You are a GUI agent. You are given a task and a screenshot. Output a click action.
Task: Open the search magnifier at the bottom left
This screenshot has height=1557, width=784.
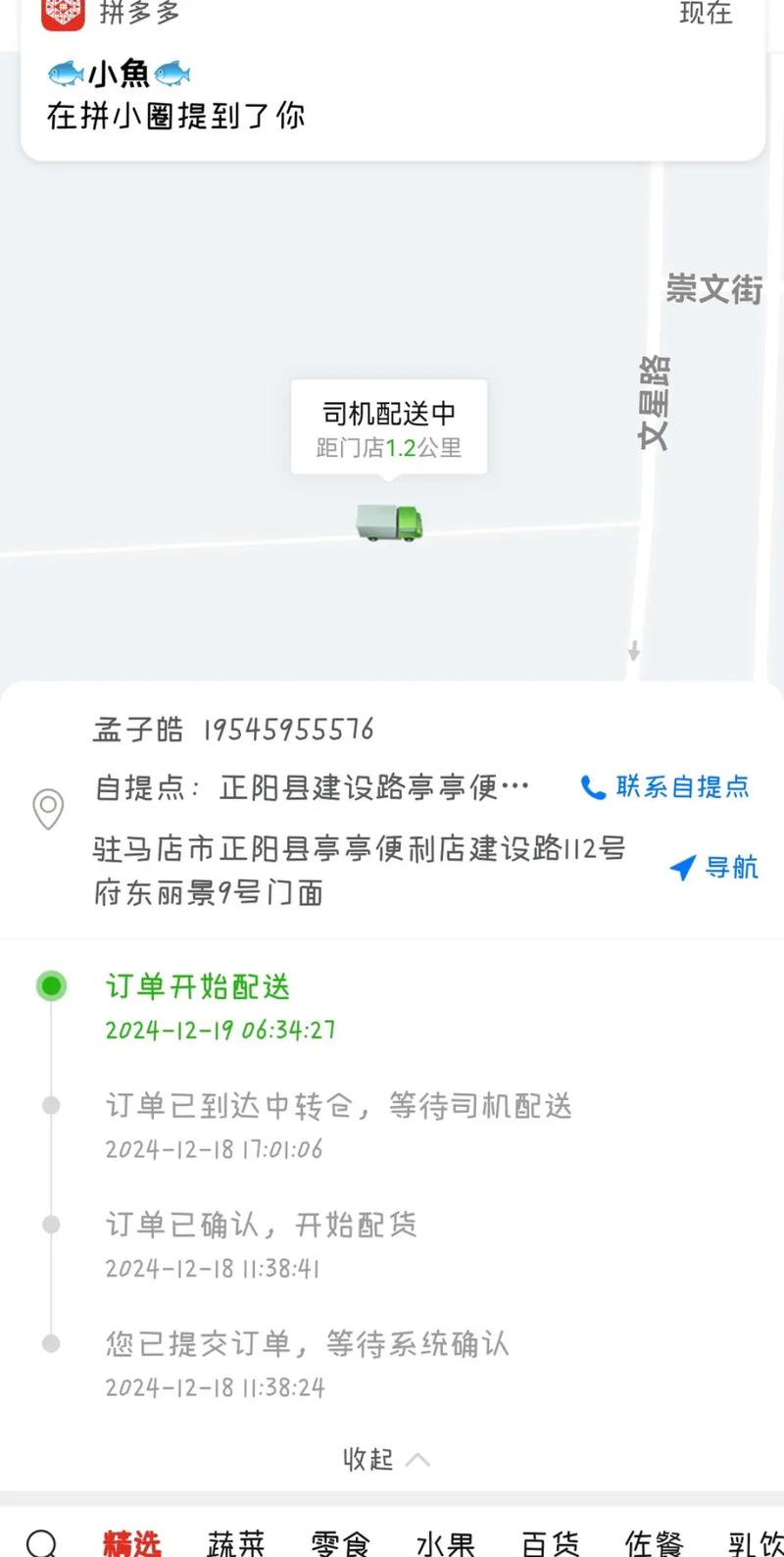click(x=41, y=1539)
